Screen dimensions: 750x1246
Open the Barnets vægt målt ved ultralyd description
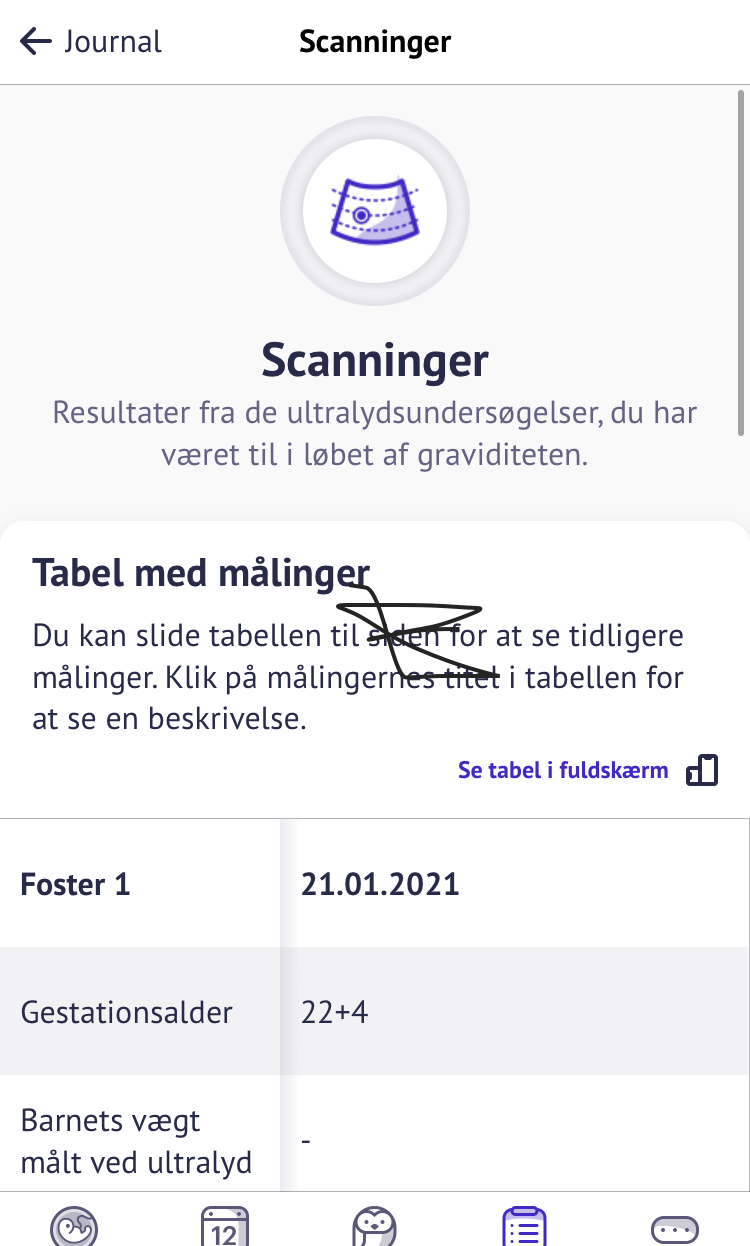click(136, 1140)
